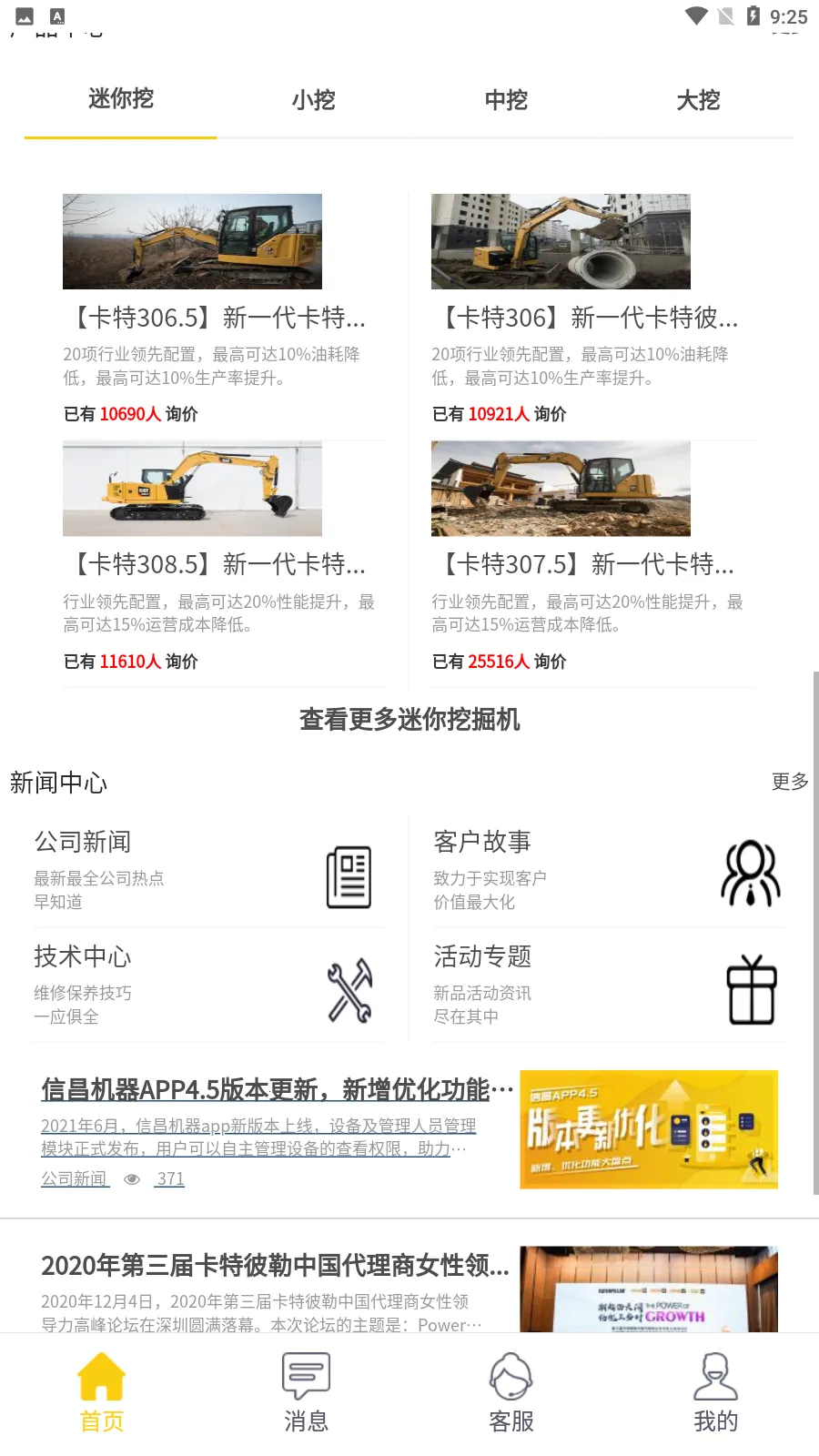Open the 更多 link beside 新闻中心
The height and width of the screenshot is (1456, 819).
[x=789, y=781]
